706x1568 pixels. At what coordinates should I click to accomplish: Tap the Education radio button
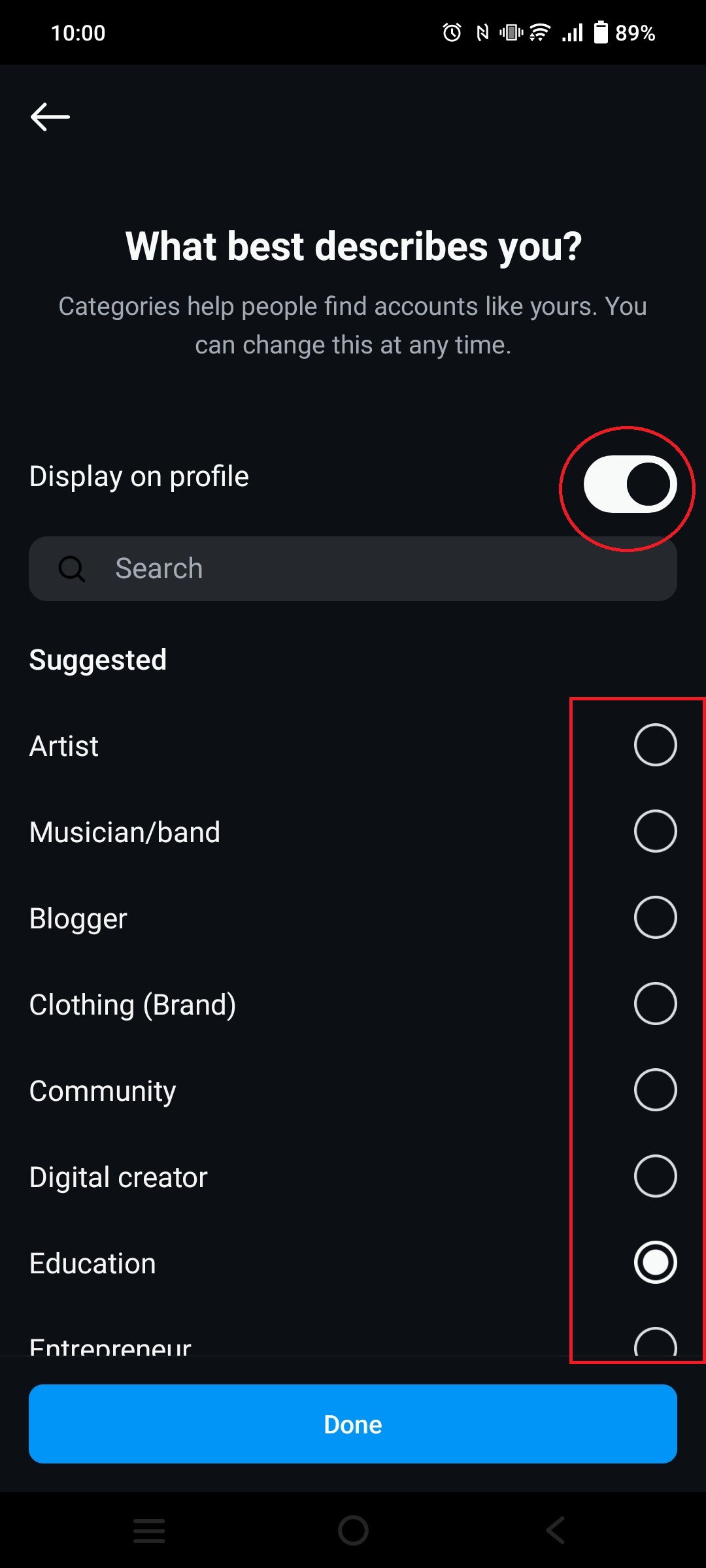point(655,1262)
